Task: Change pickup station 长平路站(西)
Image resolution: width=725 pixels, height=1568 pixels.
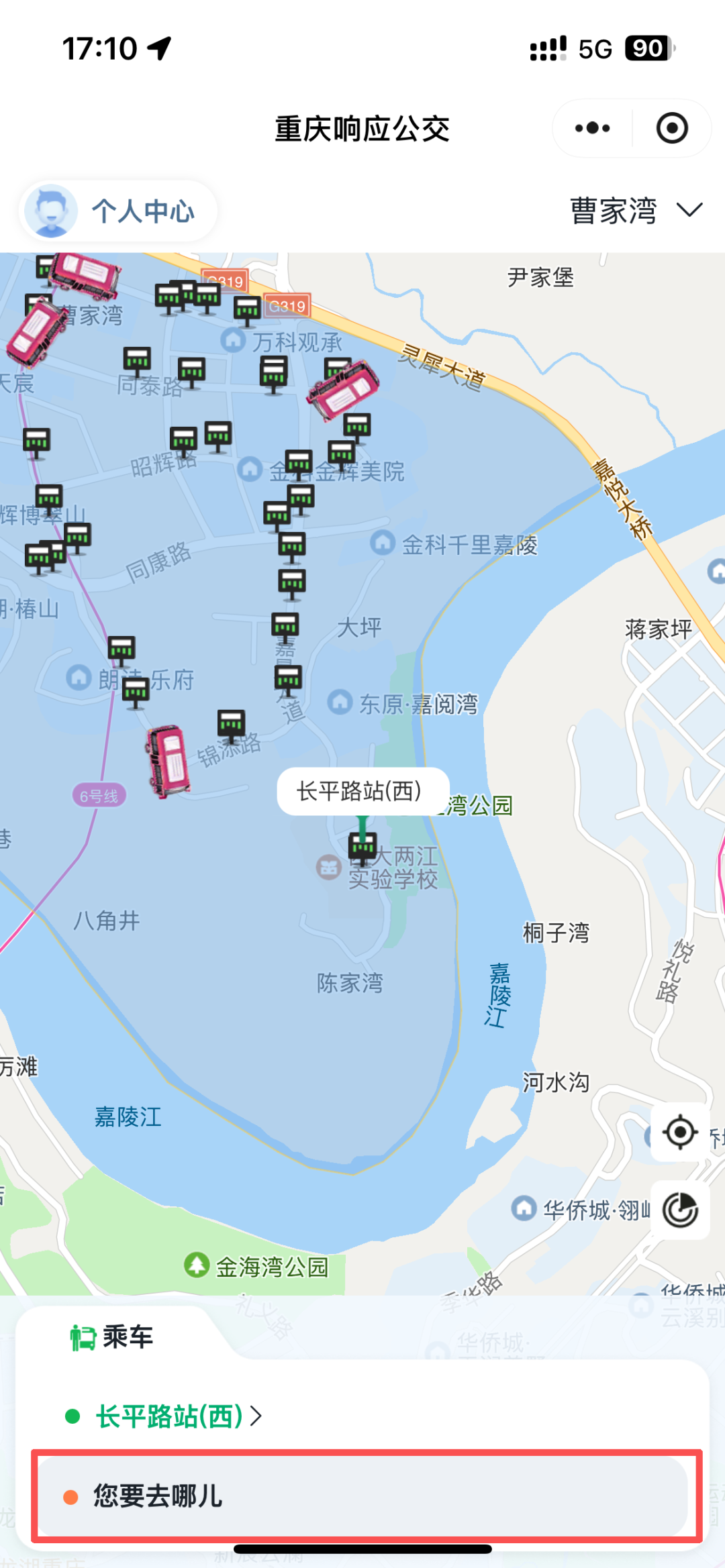Action: coord(178,1416)
